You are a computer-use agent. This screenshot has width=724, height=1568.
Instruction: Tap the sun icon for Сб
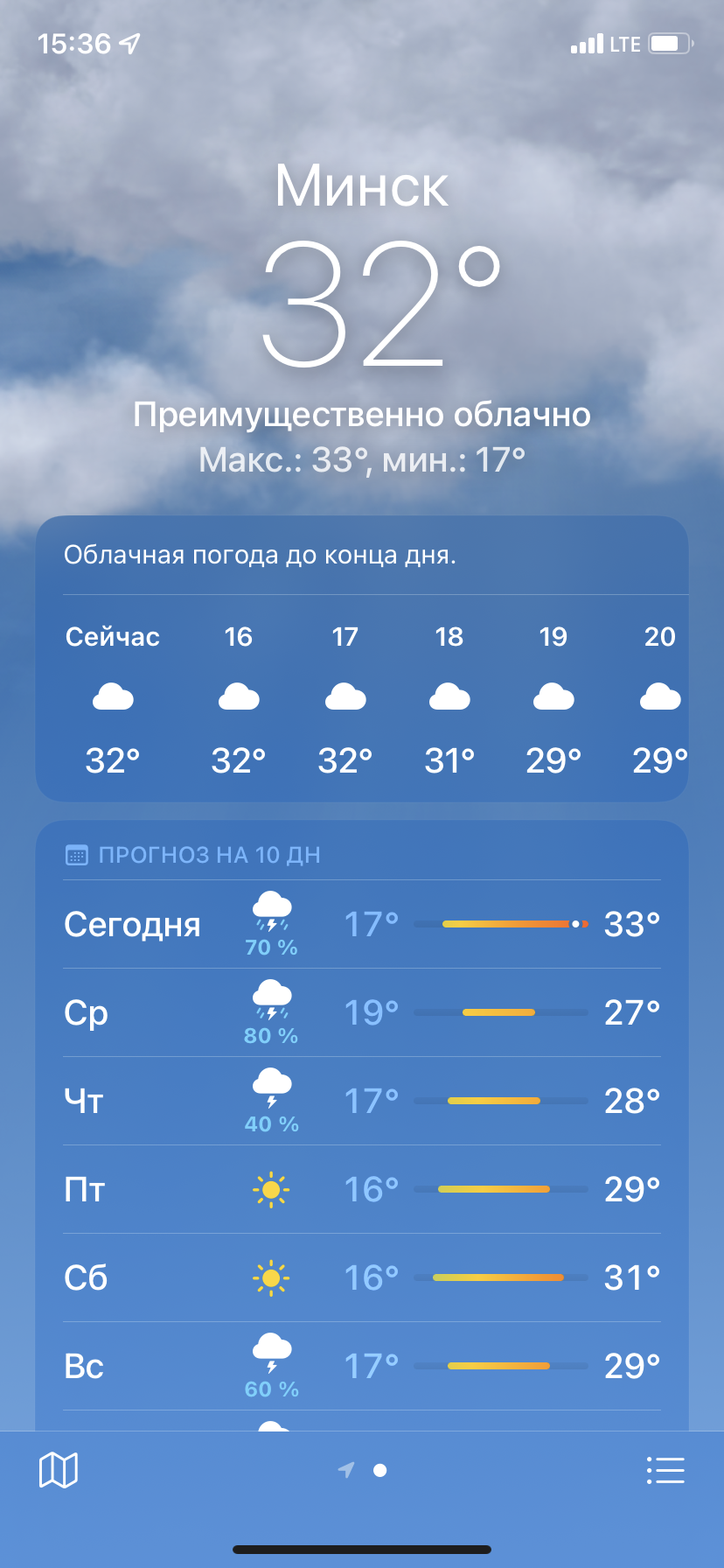pyautogui.click(x=271, y=1277)
